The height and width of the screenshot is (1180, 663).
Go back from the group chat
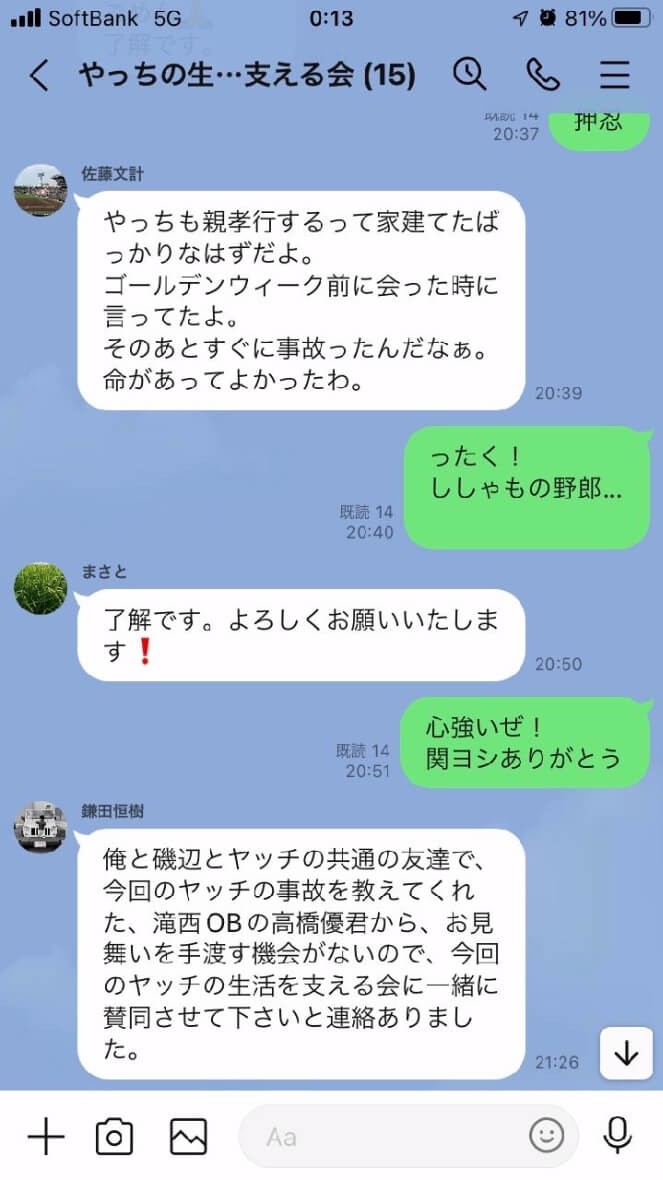coord(39,76)
